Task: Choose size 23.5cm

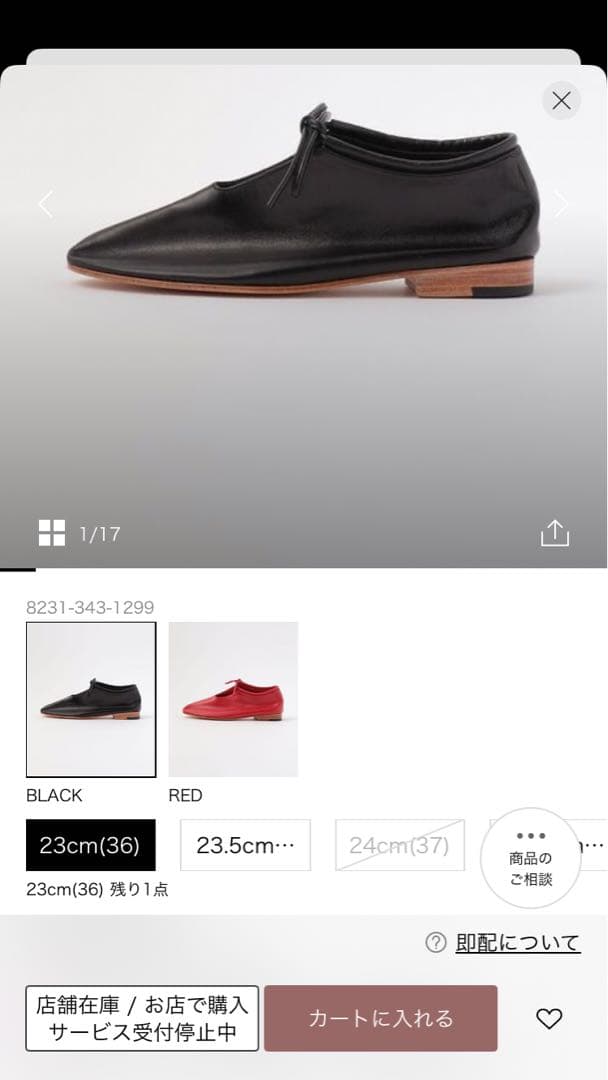Action: pyautogui.click(x=245, y=845)
